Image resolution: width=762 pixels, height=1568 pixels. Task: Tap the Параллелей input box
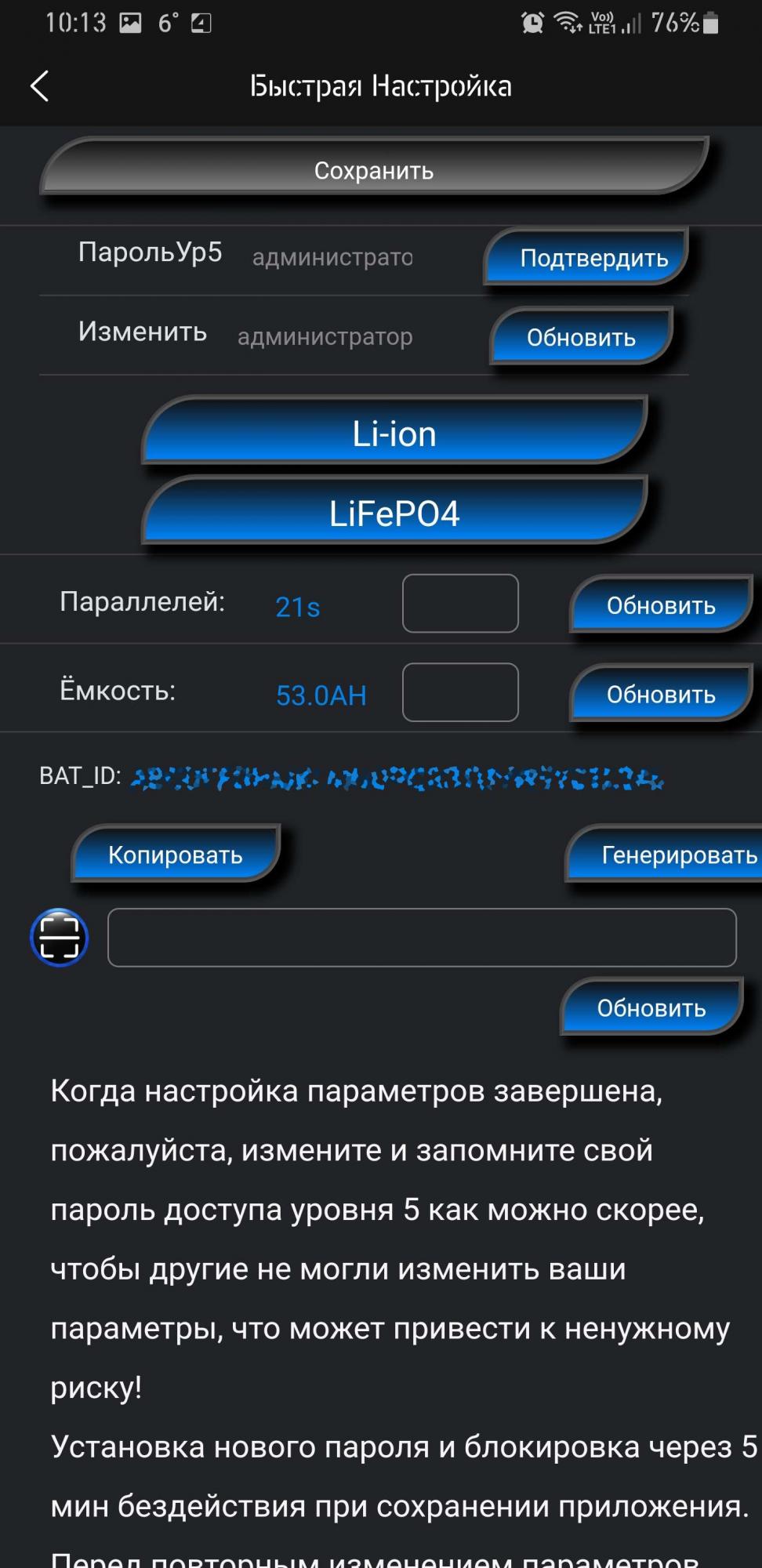[x=460, y=604]
